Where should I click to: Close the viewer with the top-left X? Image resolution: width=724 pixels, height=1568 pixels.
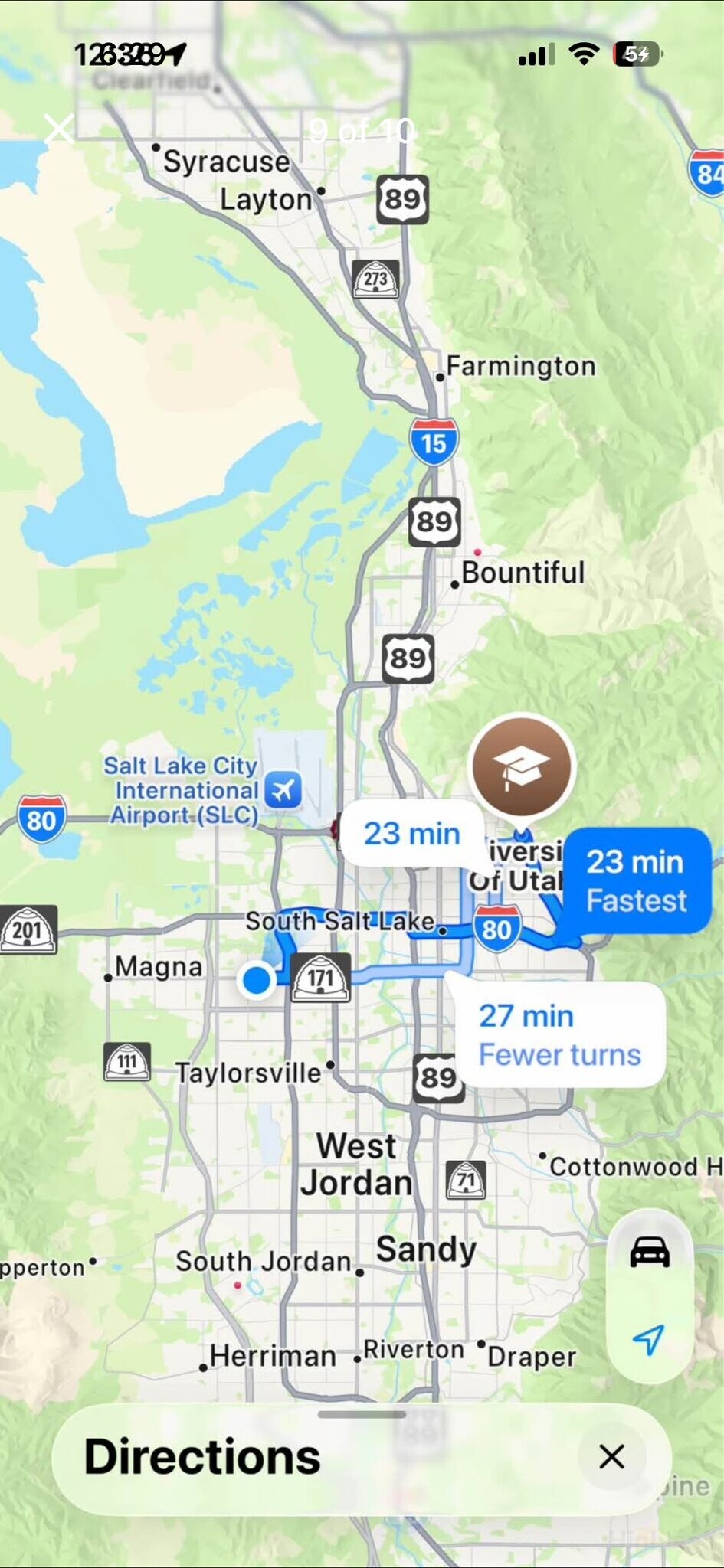[x=59, y=129]
